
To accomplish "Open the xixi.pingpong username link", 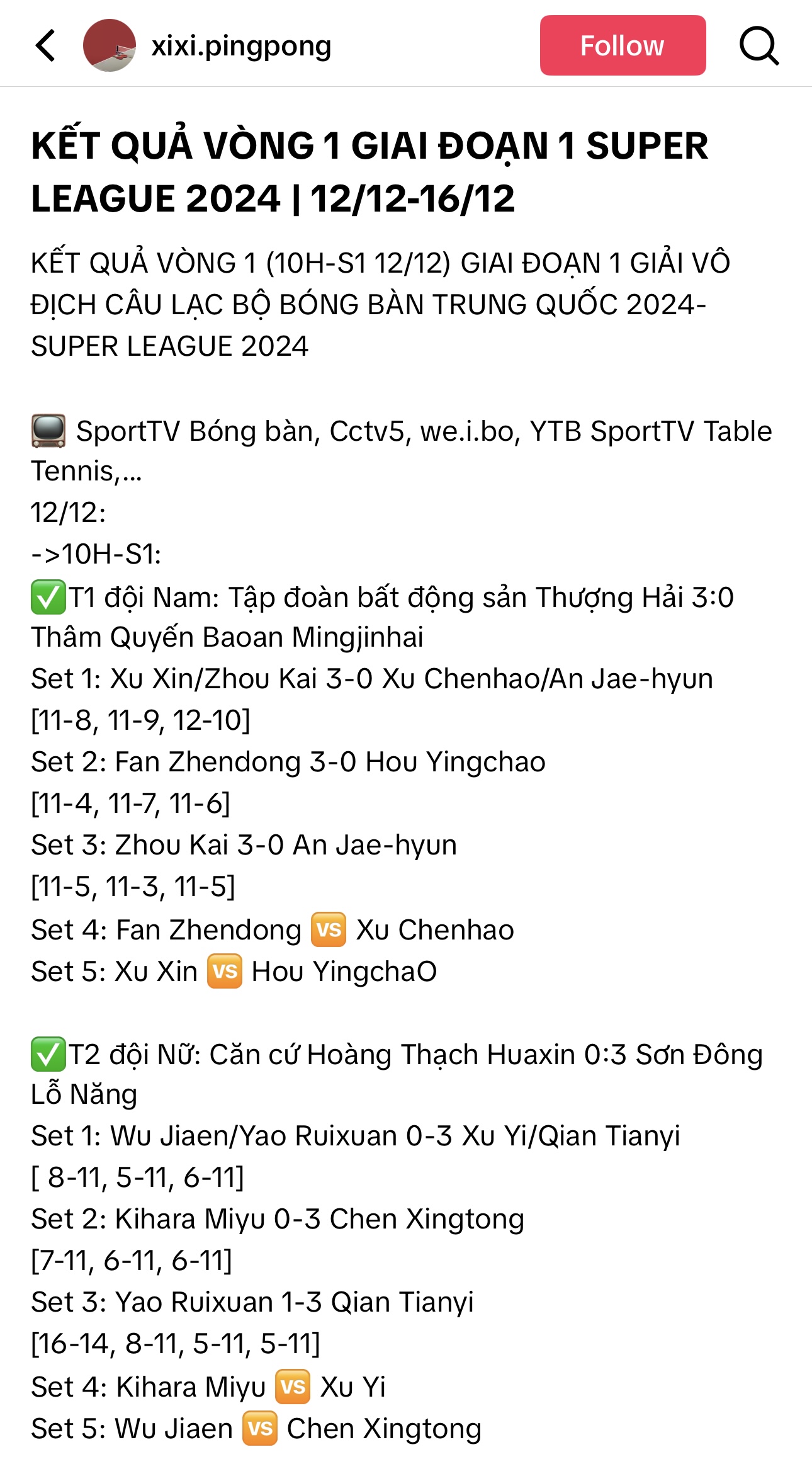I will coord(241,46).
